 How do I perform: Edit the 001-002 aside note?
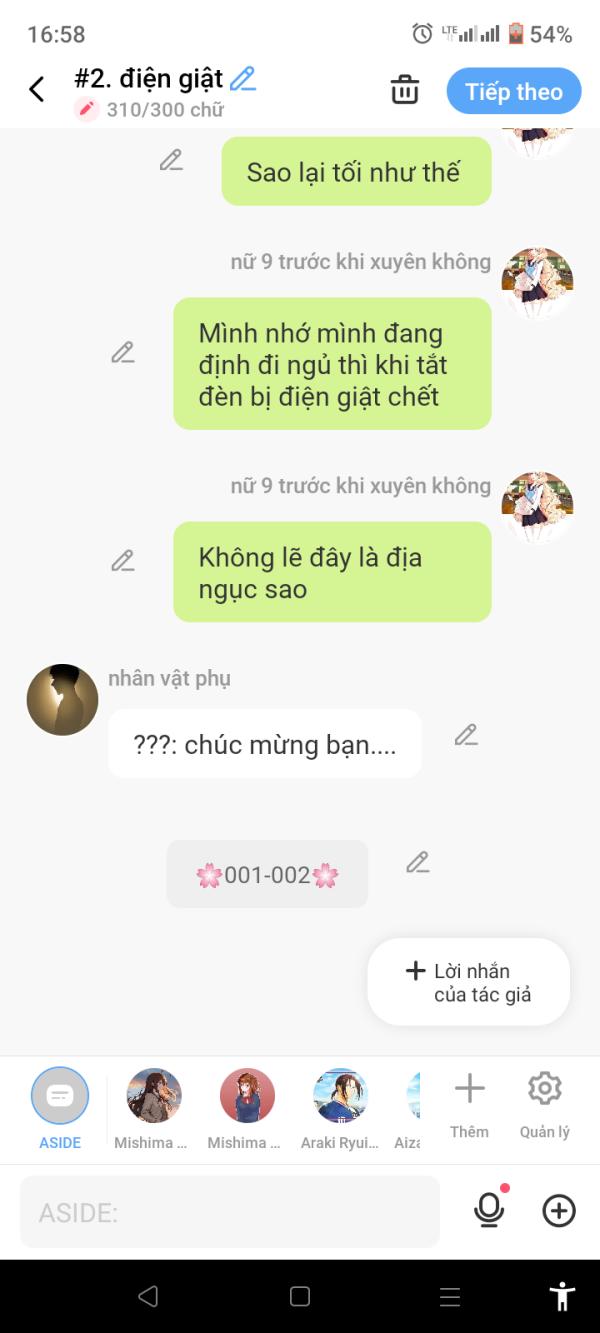point(418,862)
